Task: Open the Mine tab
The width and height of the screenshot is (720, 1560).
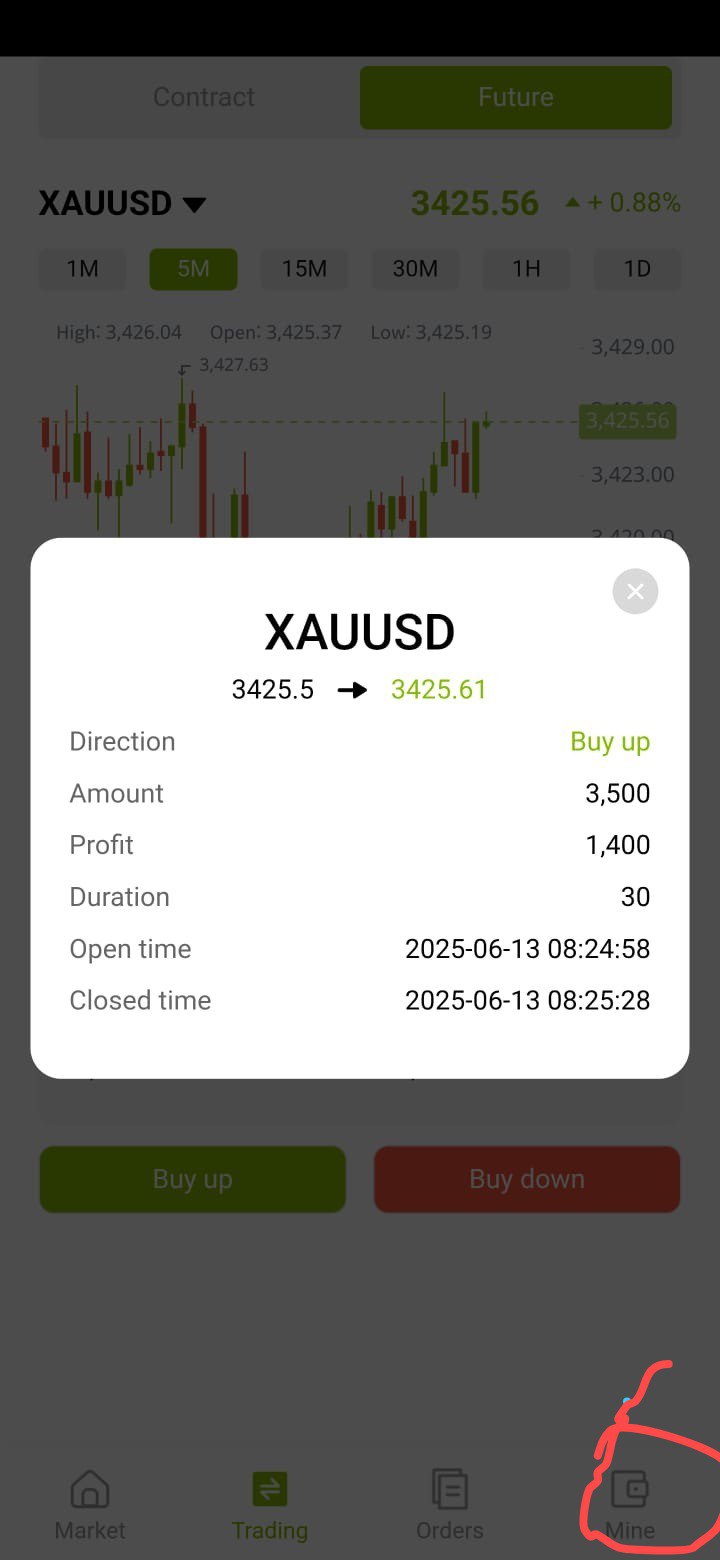Action: pyautogui.click(x=630, y=1506)
